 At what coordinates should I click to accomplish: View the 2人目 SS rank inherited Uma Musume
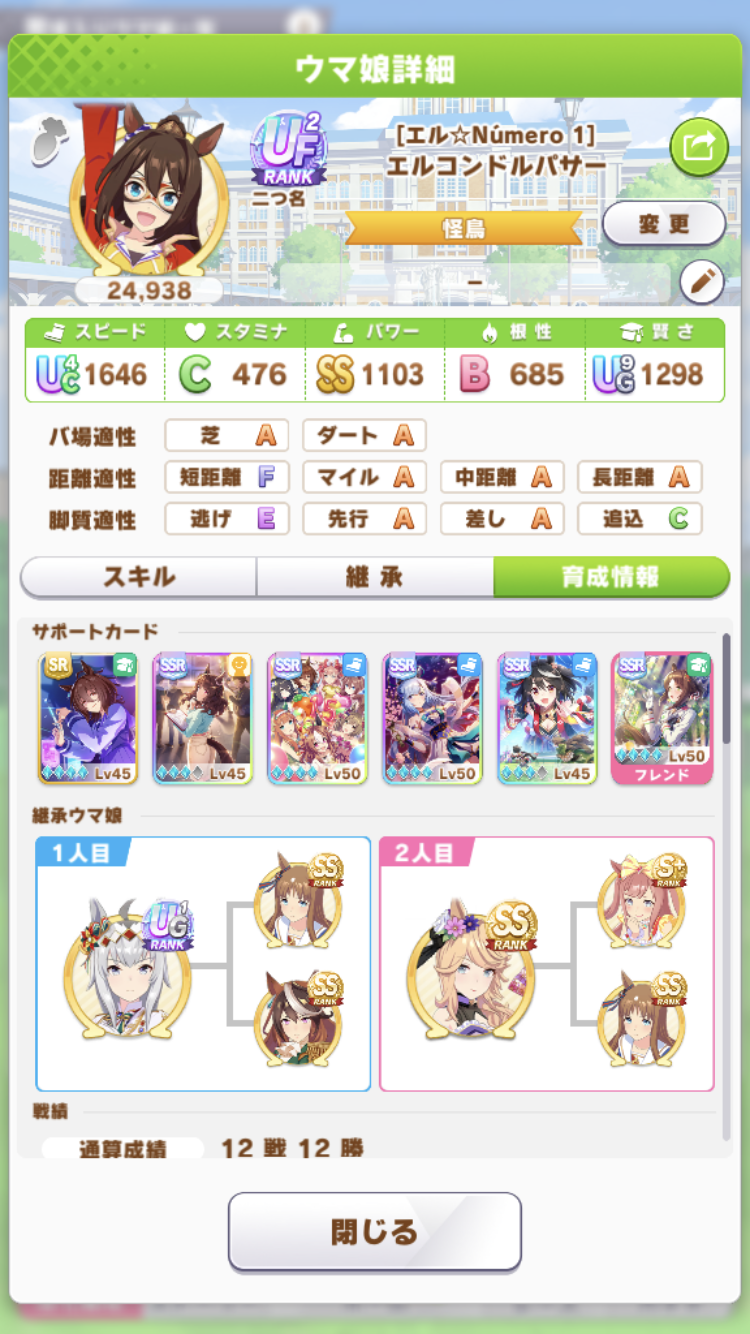pyautogui.click(x=470, y=970)
